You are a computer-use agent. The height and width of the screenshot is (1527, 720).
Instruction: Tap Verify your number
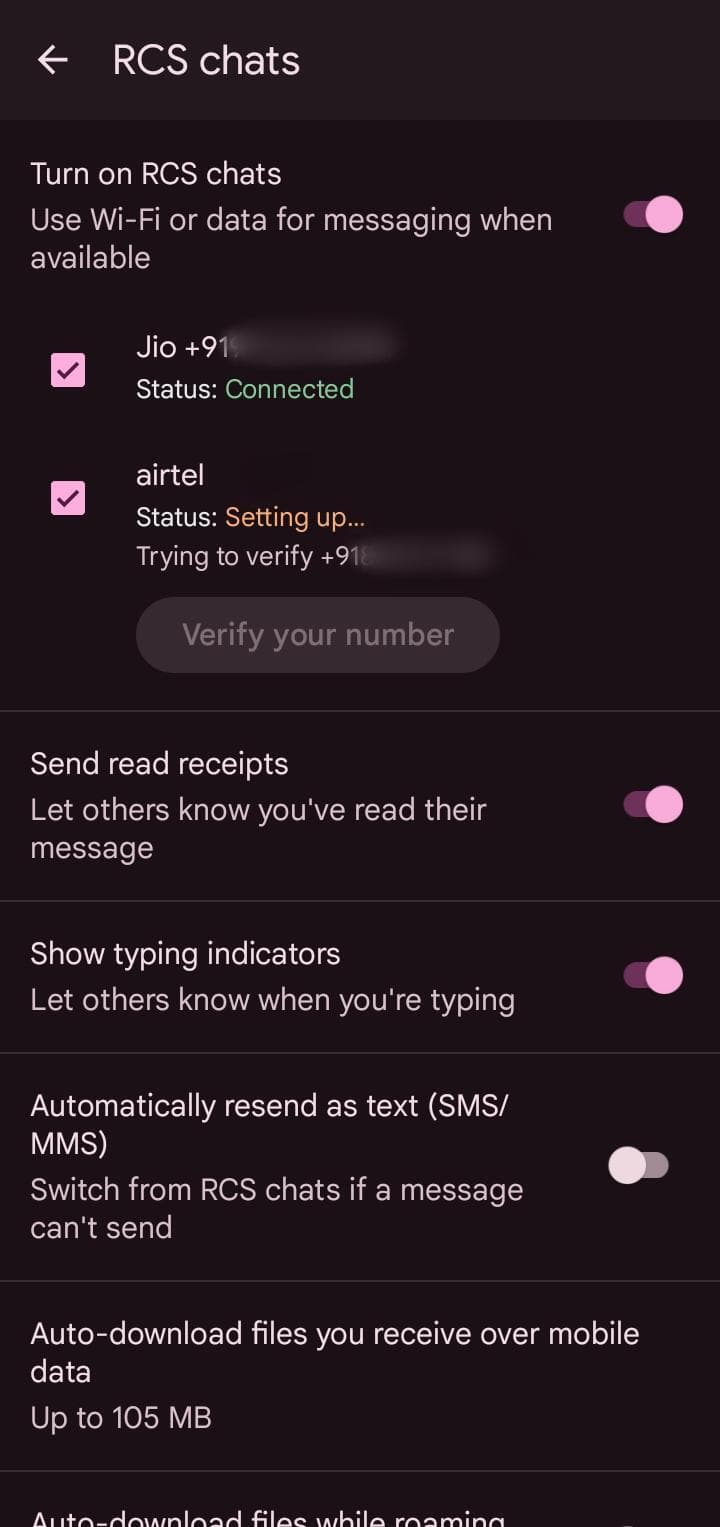(x=317, y=635)
